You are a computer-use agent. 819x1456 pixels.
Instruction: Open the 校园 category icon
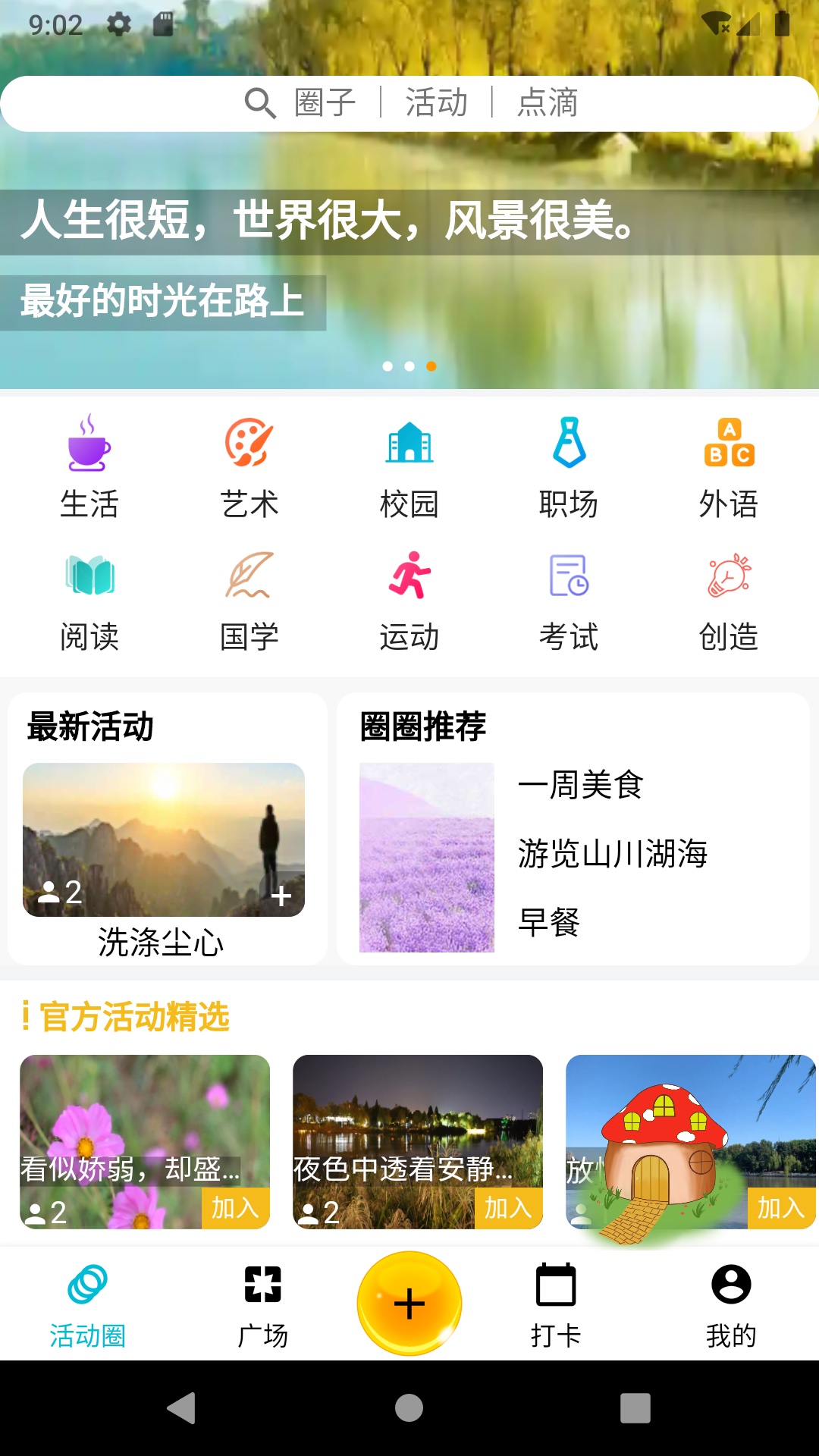click(409, 446)
